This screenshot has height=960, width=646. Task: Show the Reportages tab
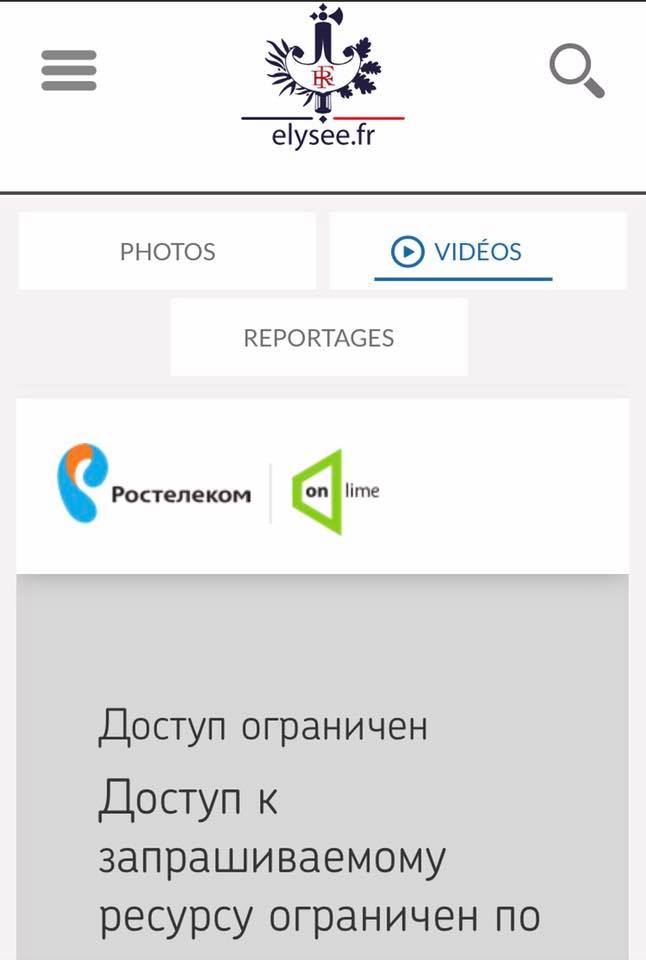(x=318, y=338)
